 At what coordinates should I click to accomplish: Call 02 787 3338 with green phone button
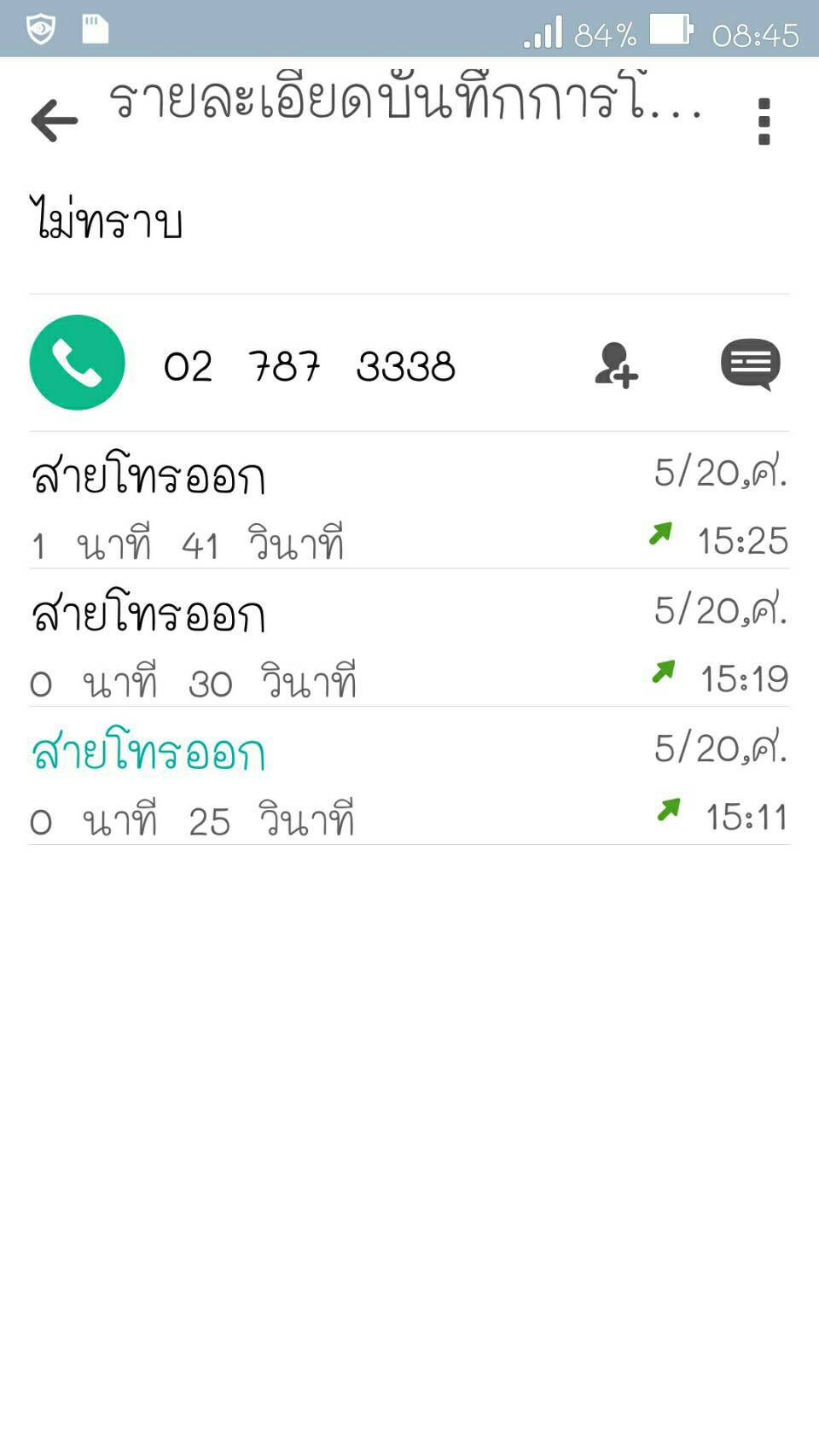[x=78, y=363]
